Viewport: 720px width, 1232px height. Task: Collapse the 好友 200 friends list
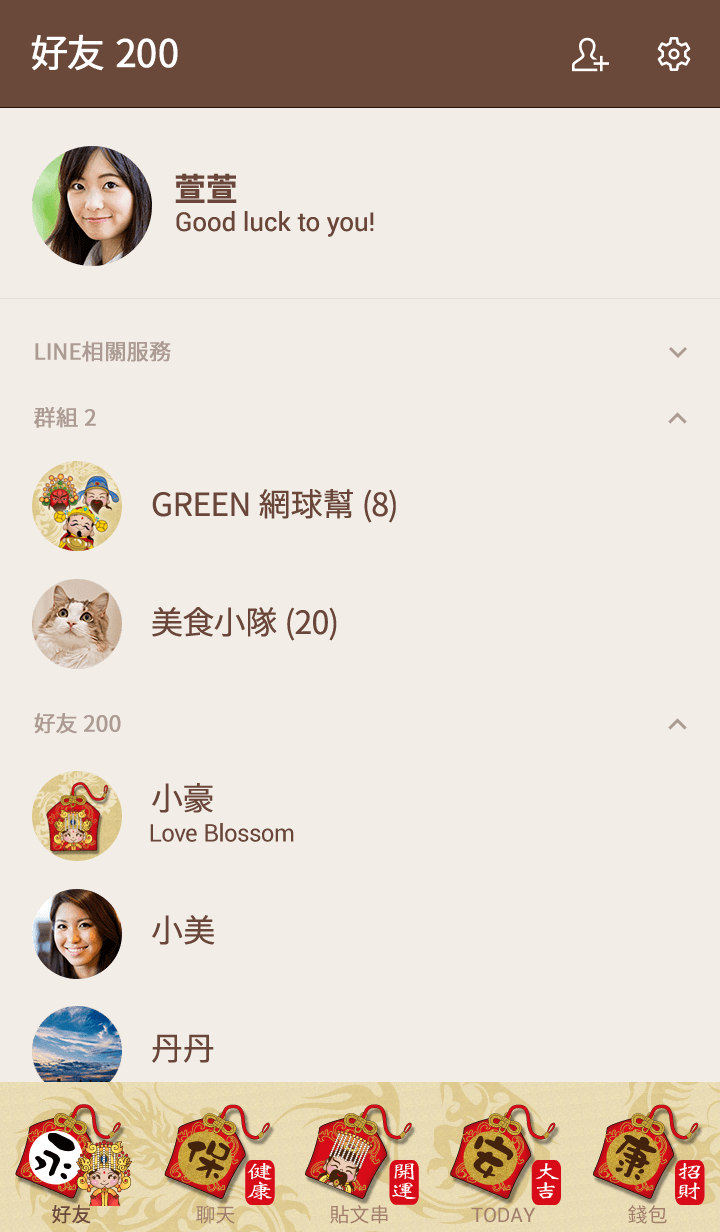pyautogui.click(x=677, y=724)
